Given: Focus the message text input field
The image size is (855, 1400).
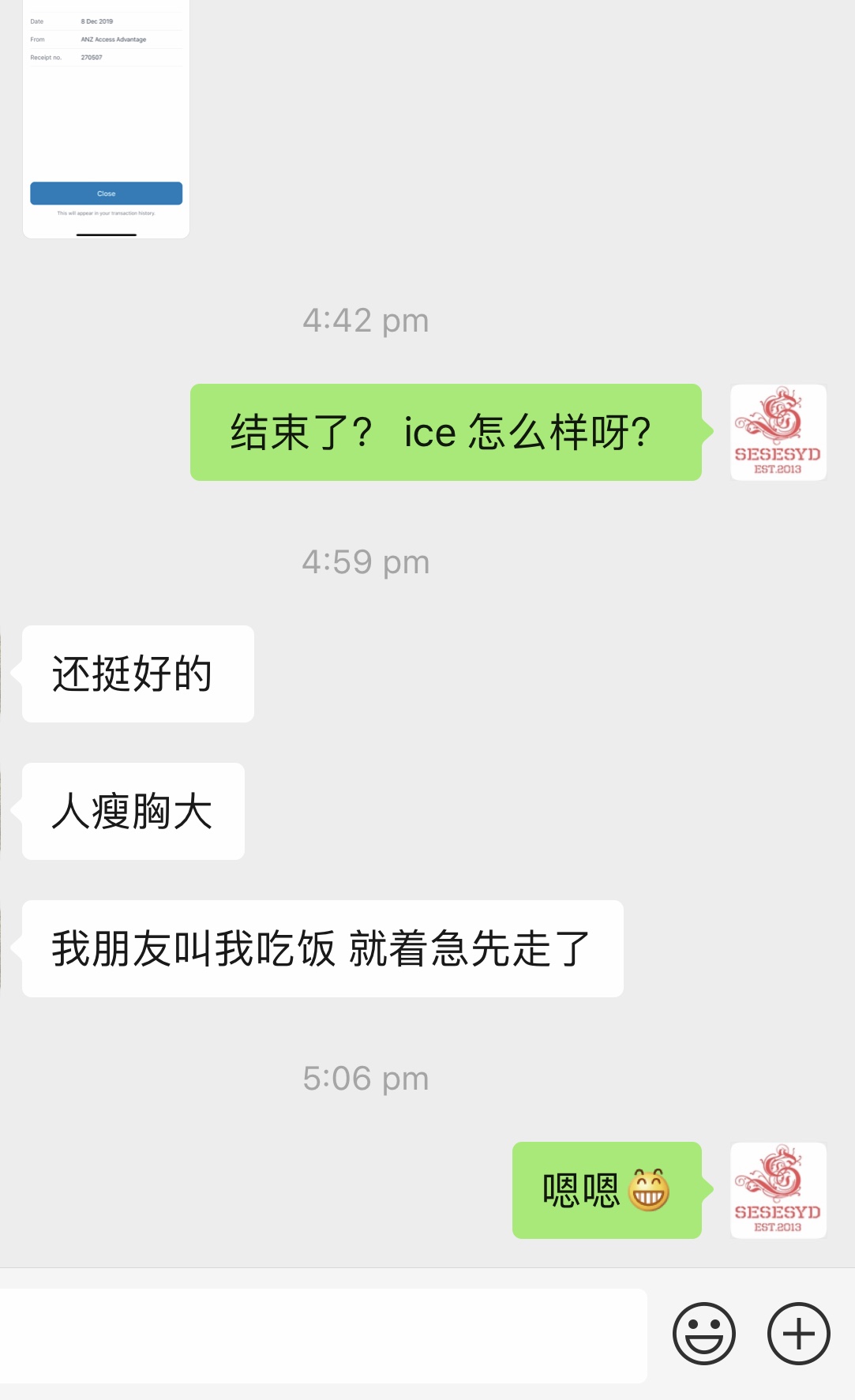Looking at the screenshot, I should pos(322,1335).
